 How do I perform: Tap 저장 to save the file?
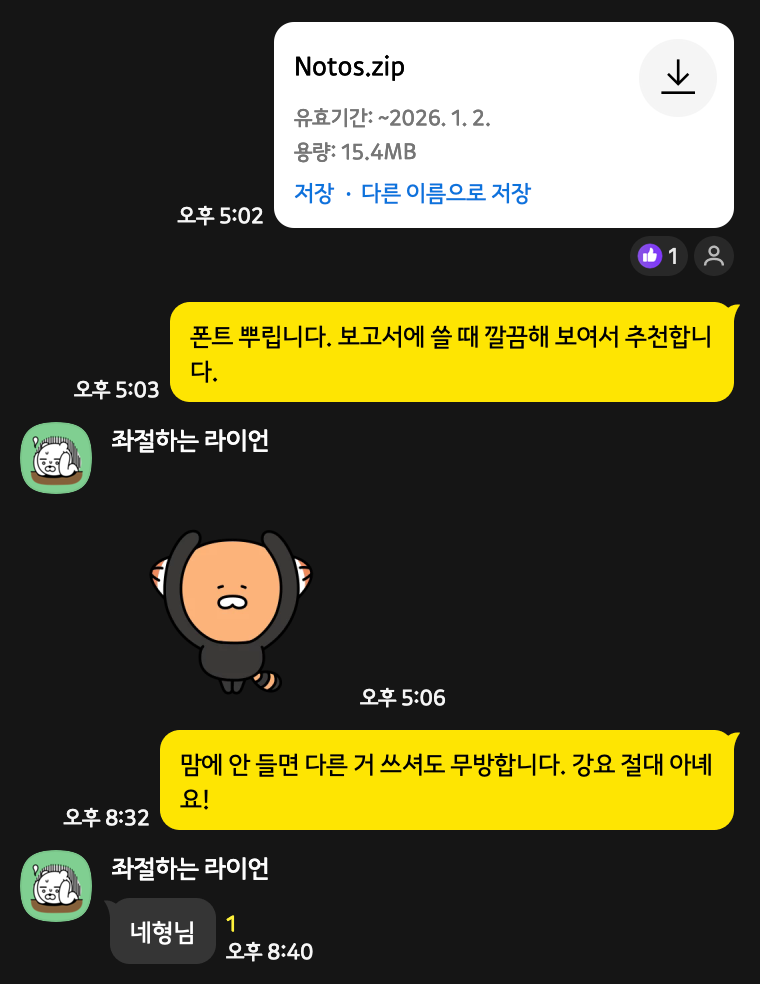point(313,193)
